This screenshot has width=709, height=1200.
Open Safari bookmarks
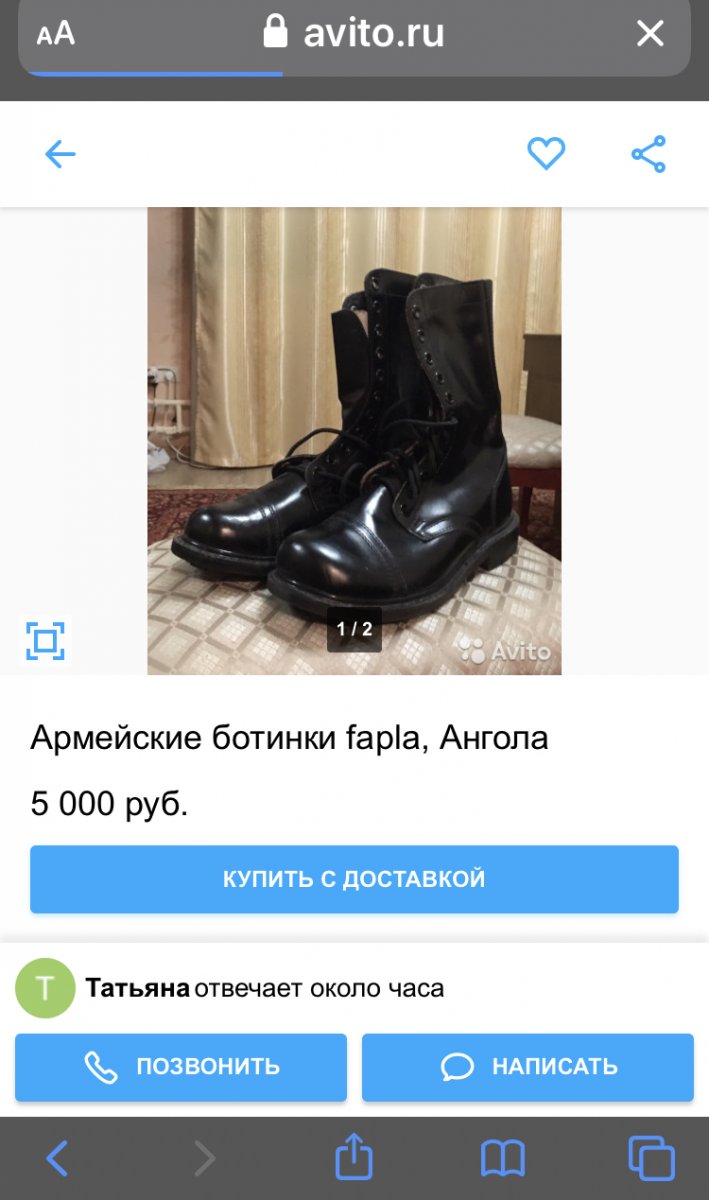tap(502, 1159)
